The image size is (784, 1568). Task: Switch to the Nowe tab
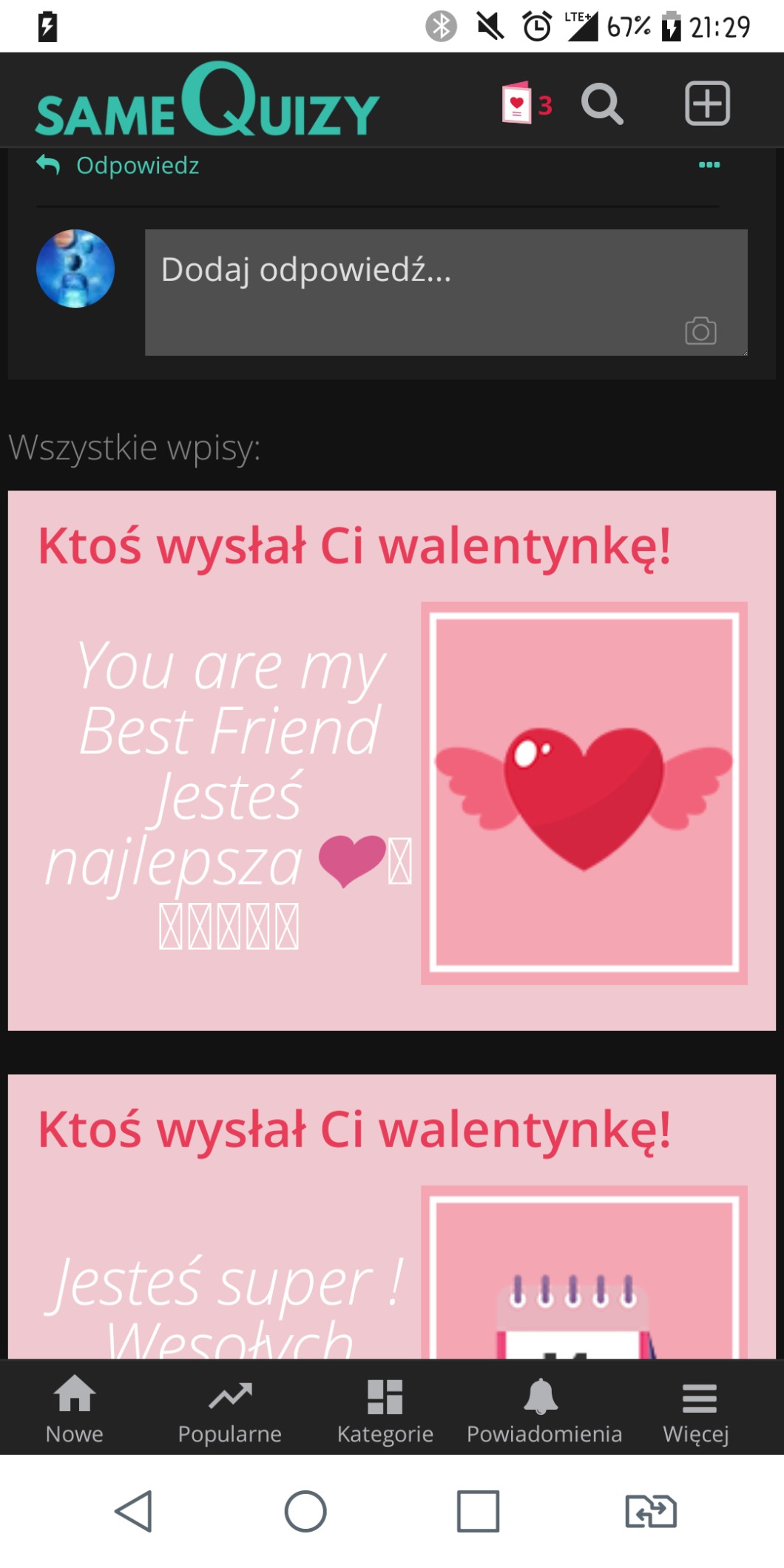tap(75, 1409)
